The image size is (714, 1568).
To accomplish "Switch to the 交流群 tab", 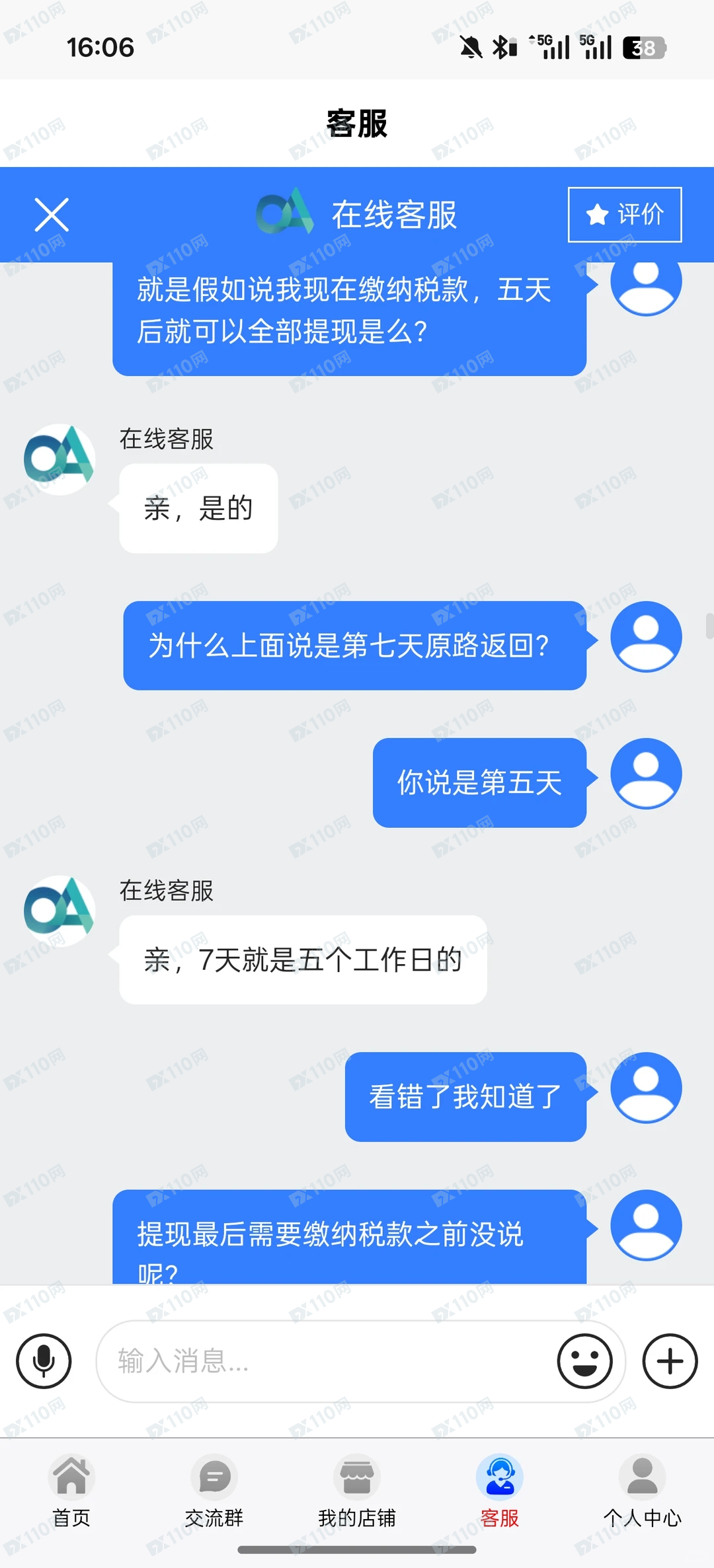I will point(214,1491).
